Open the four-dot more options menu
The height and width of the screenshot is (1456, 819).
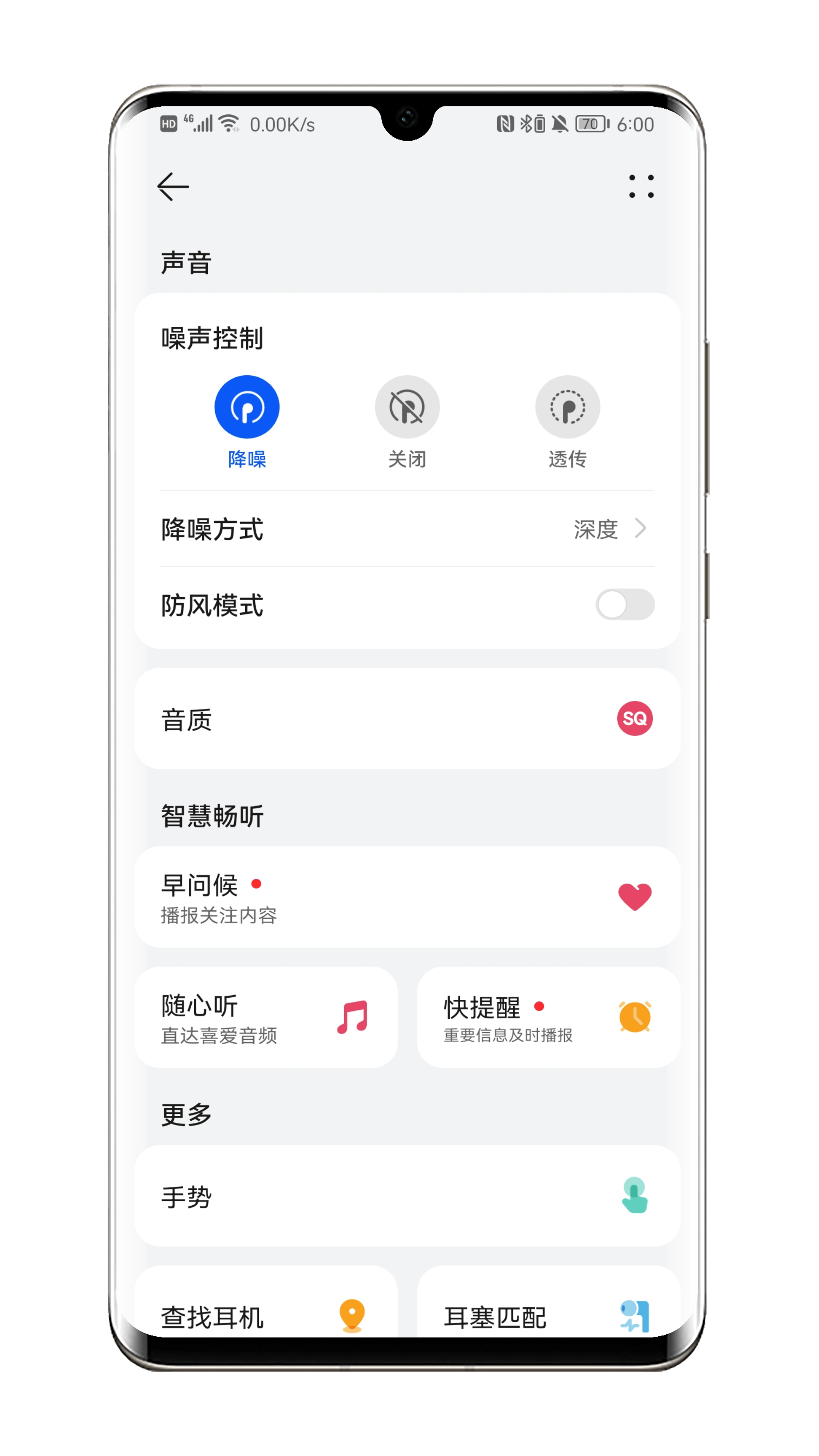tap(641, 186)
